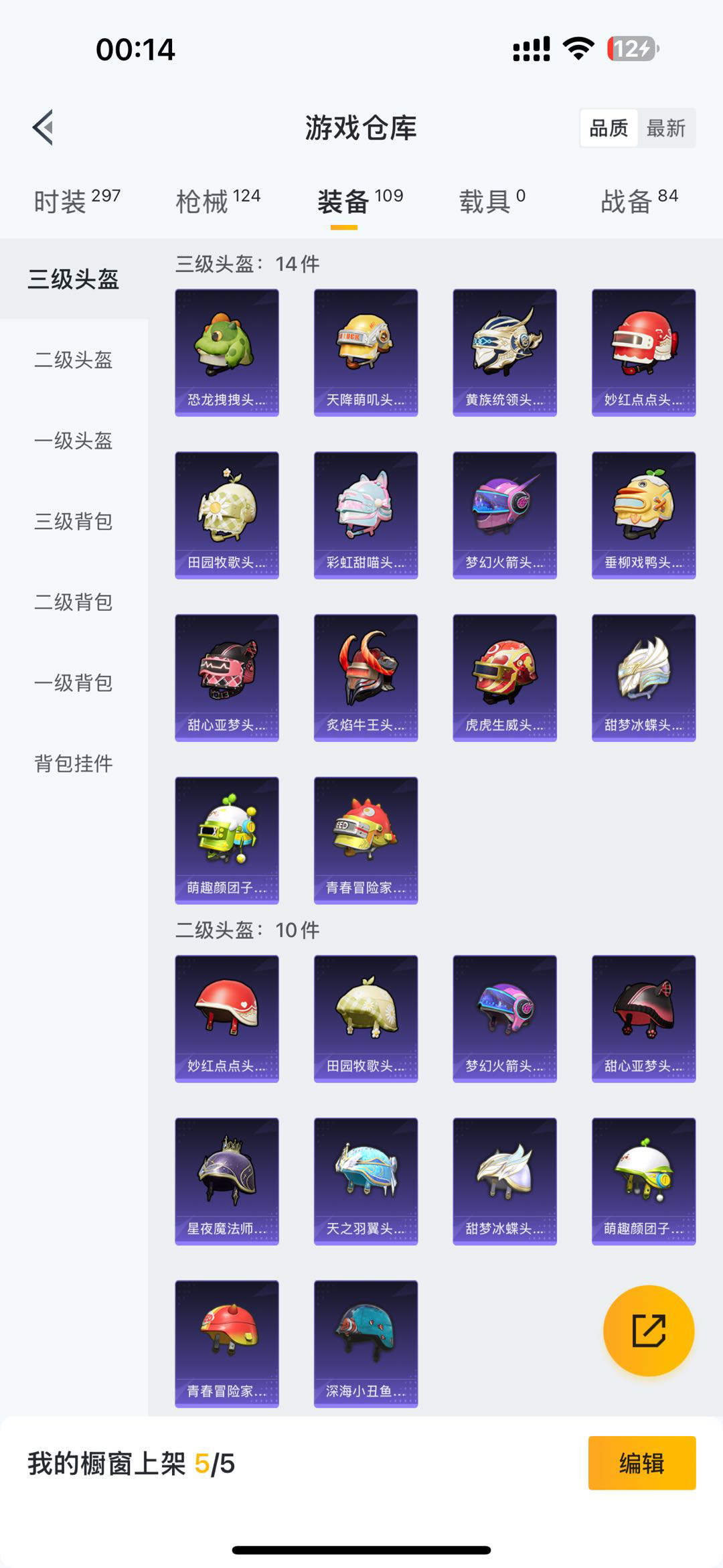Select 二级头盔 in the side menu
723x1568 pixels.
pos(74,360)
